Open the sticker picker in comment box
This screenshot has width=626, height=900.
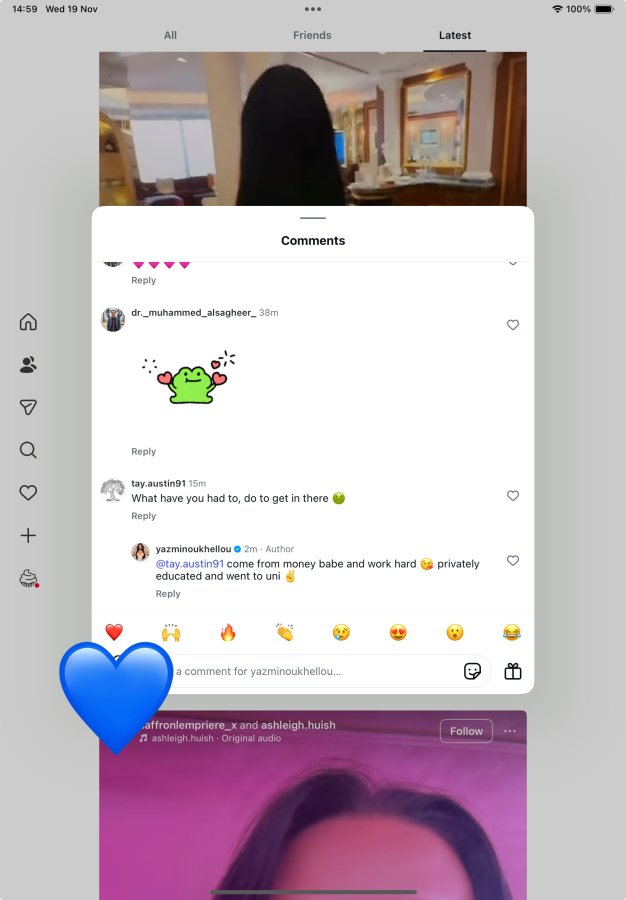[x=472, y=671]
